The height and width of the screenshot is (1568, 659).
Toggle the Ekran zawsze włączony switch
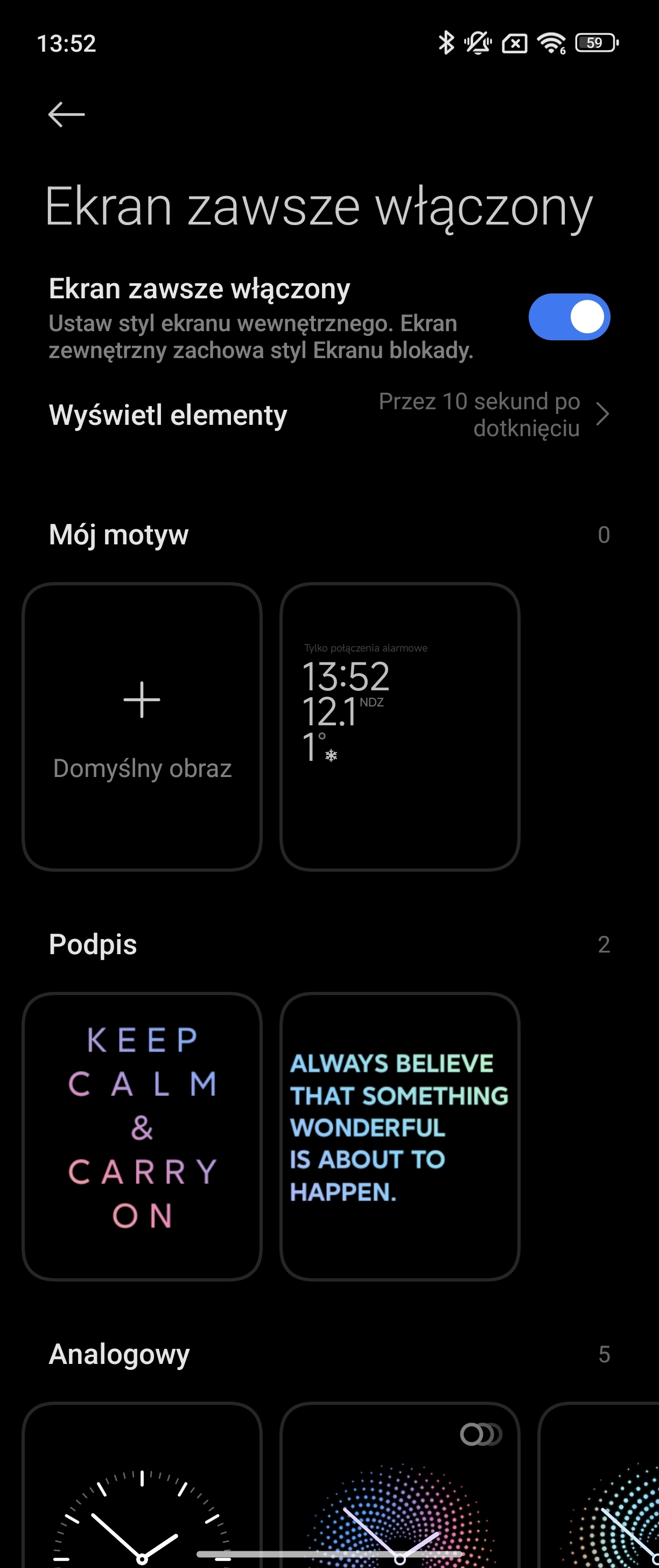[x=569, y=317]
